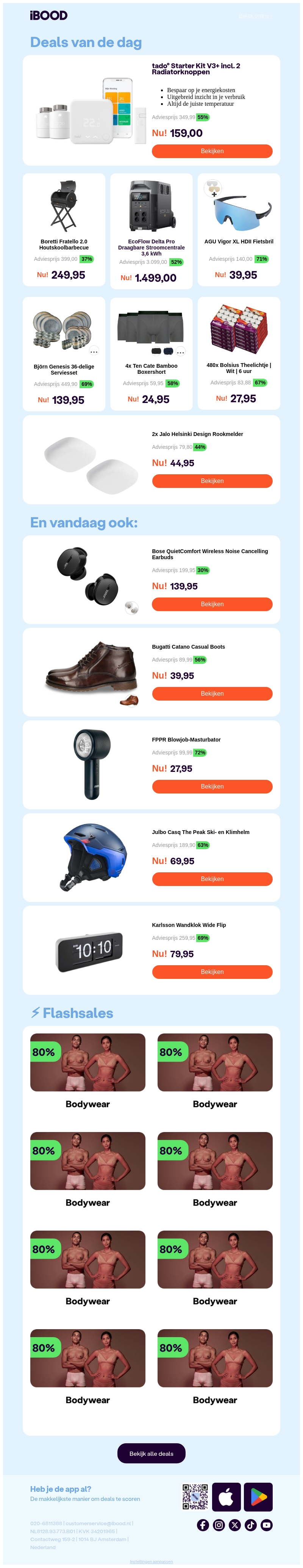Open the Björn Genesis serviesset card

pyautogui.click(x=64, y=353)
